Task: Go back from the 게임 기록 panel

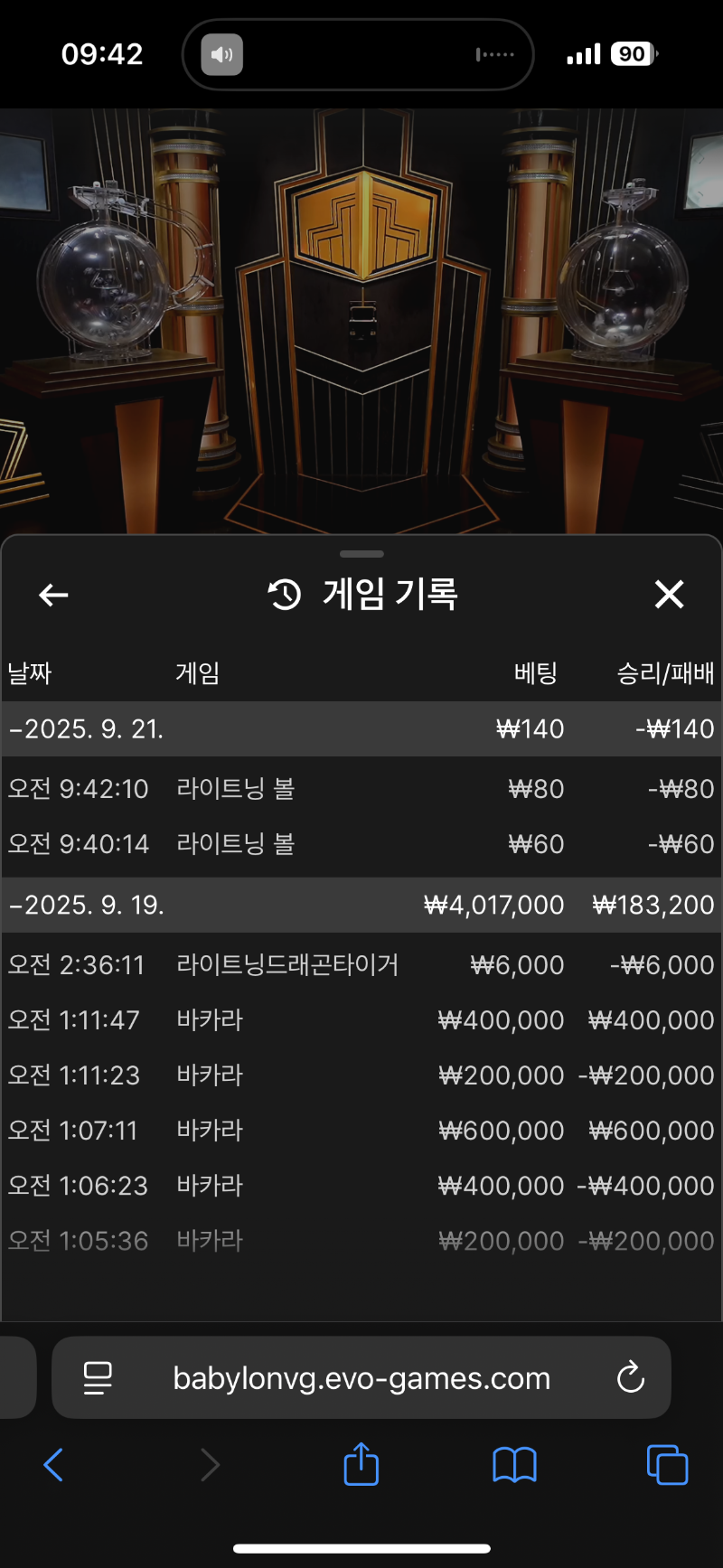Action: click(x=54, y=595)
